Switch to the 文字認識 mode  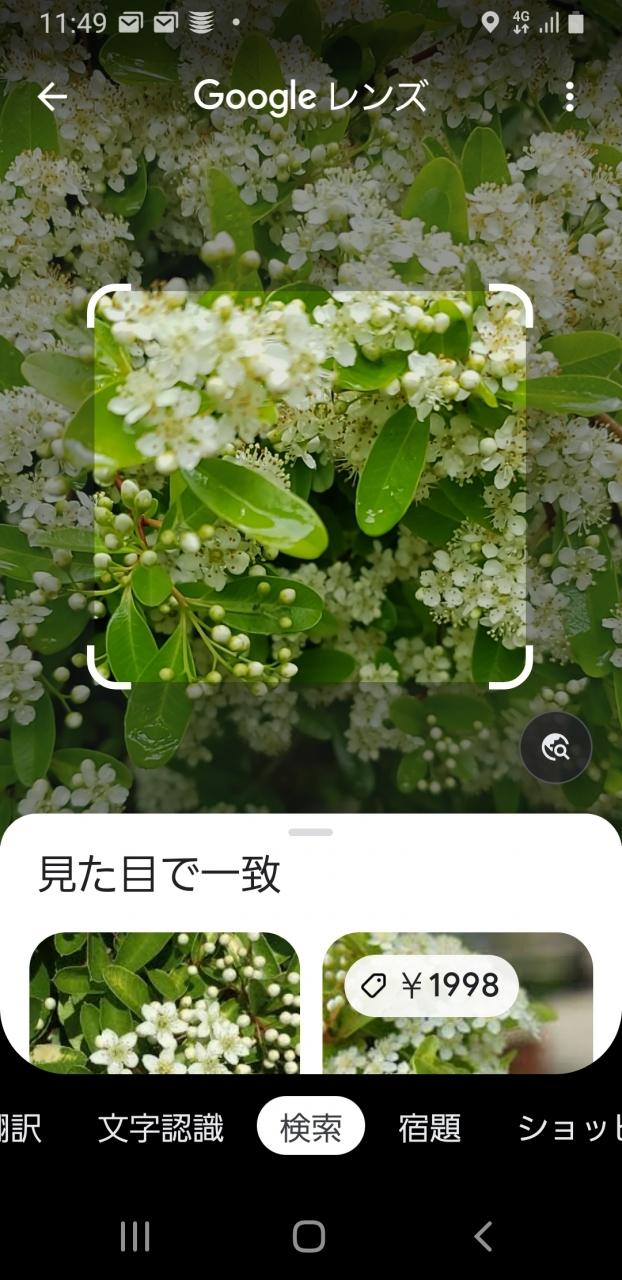click(x=161, y=1129)
